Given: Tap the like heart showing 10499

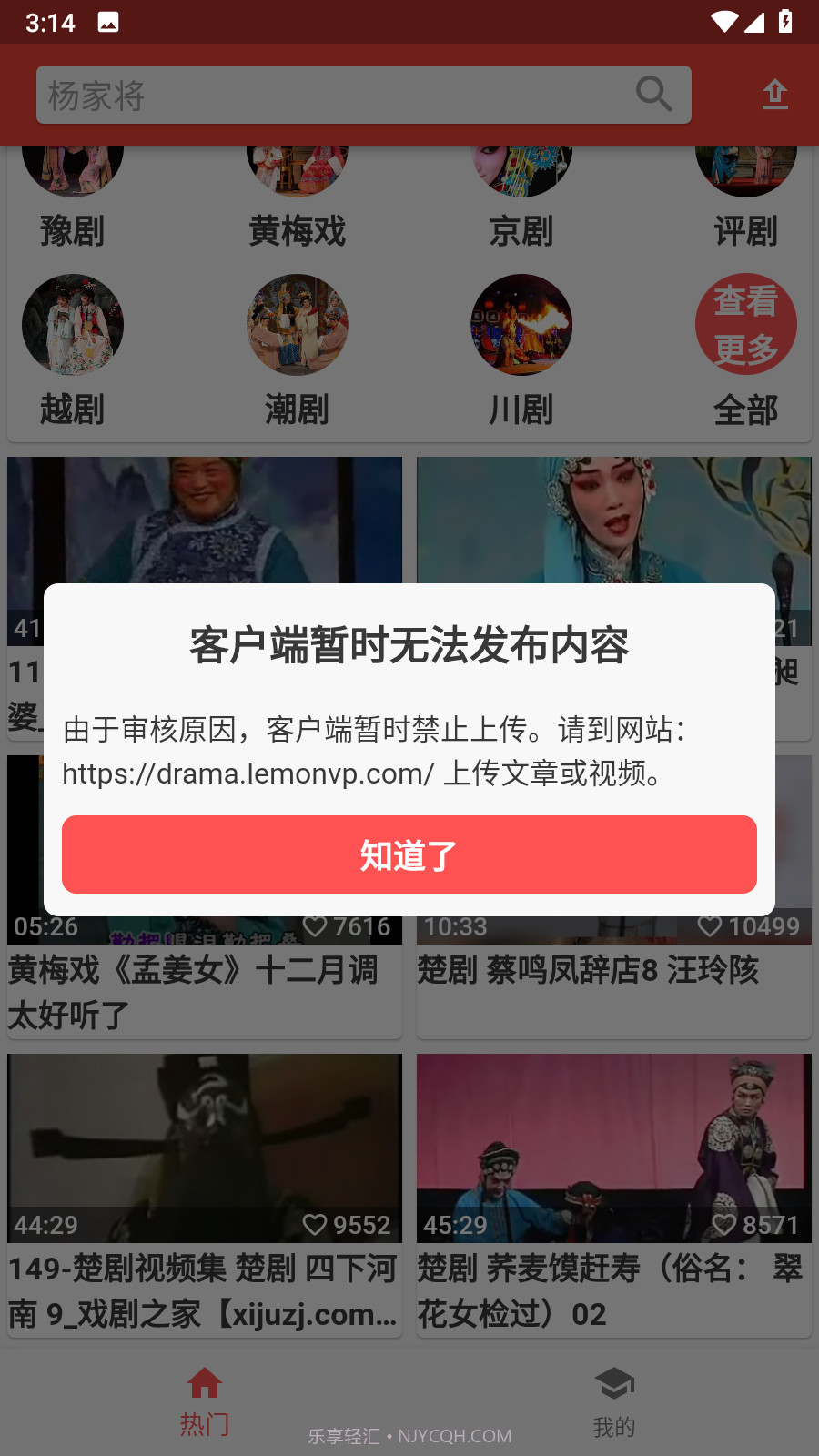Looking at the screenshot, I should [712, 926].
